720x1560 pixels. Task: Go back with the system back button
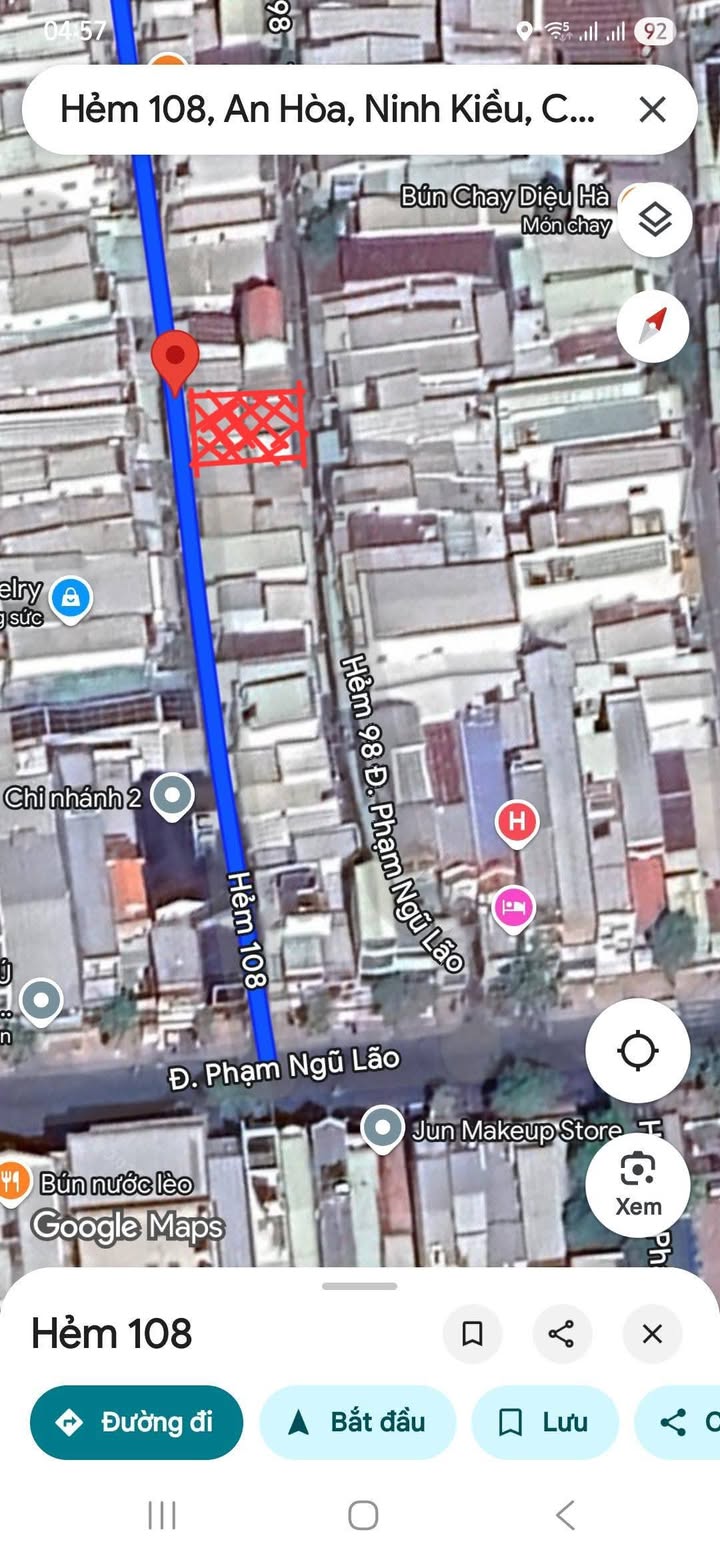pos(565,1515)
